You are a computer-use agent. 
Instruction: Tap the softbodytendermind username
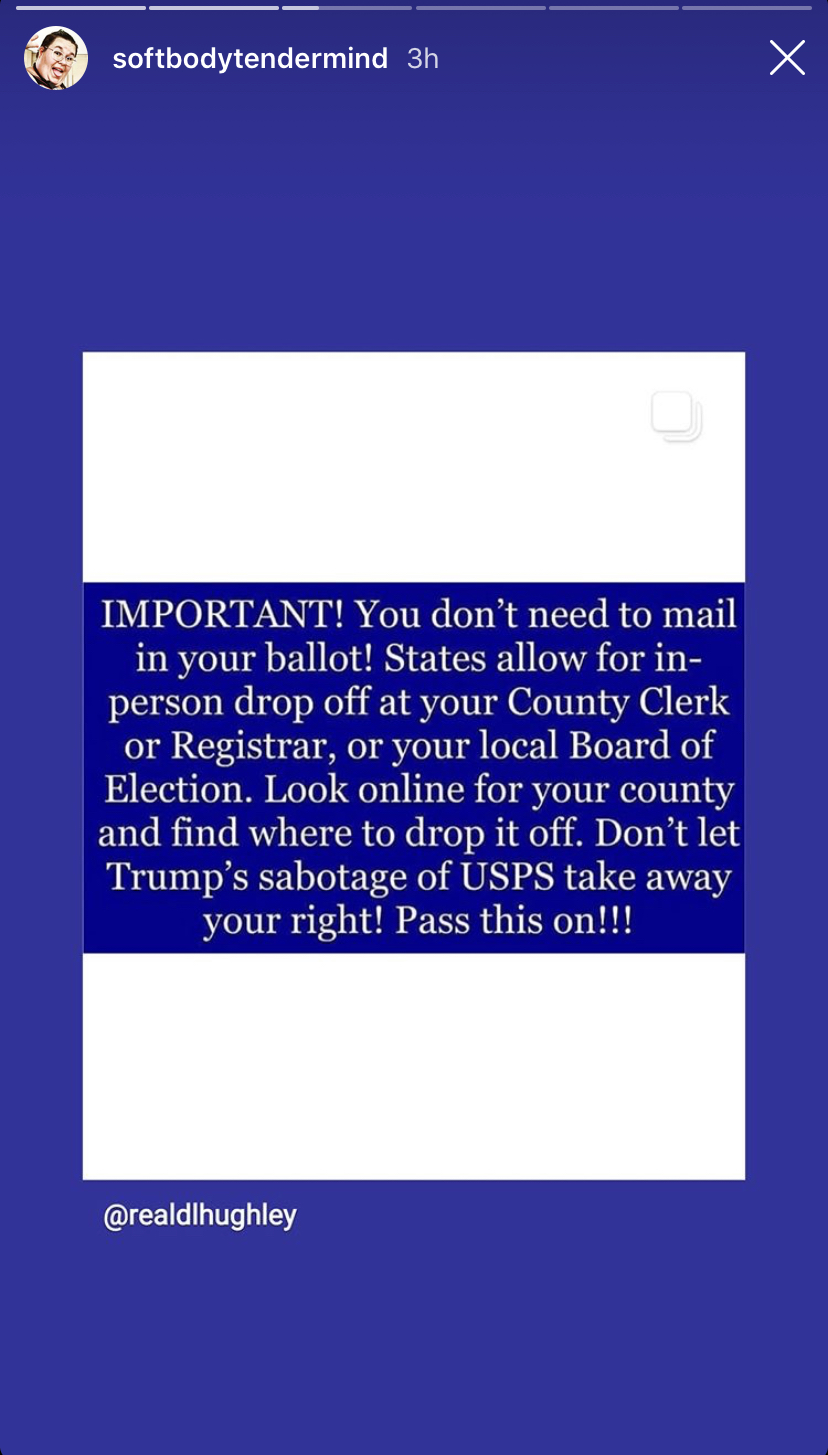[250, 58]
